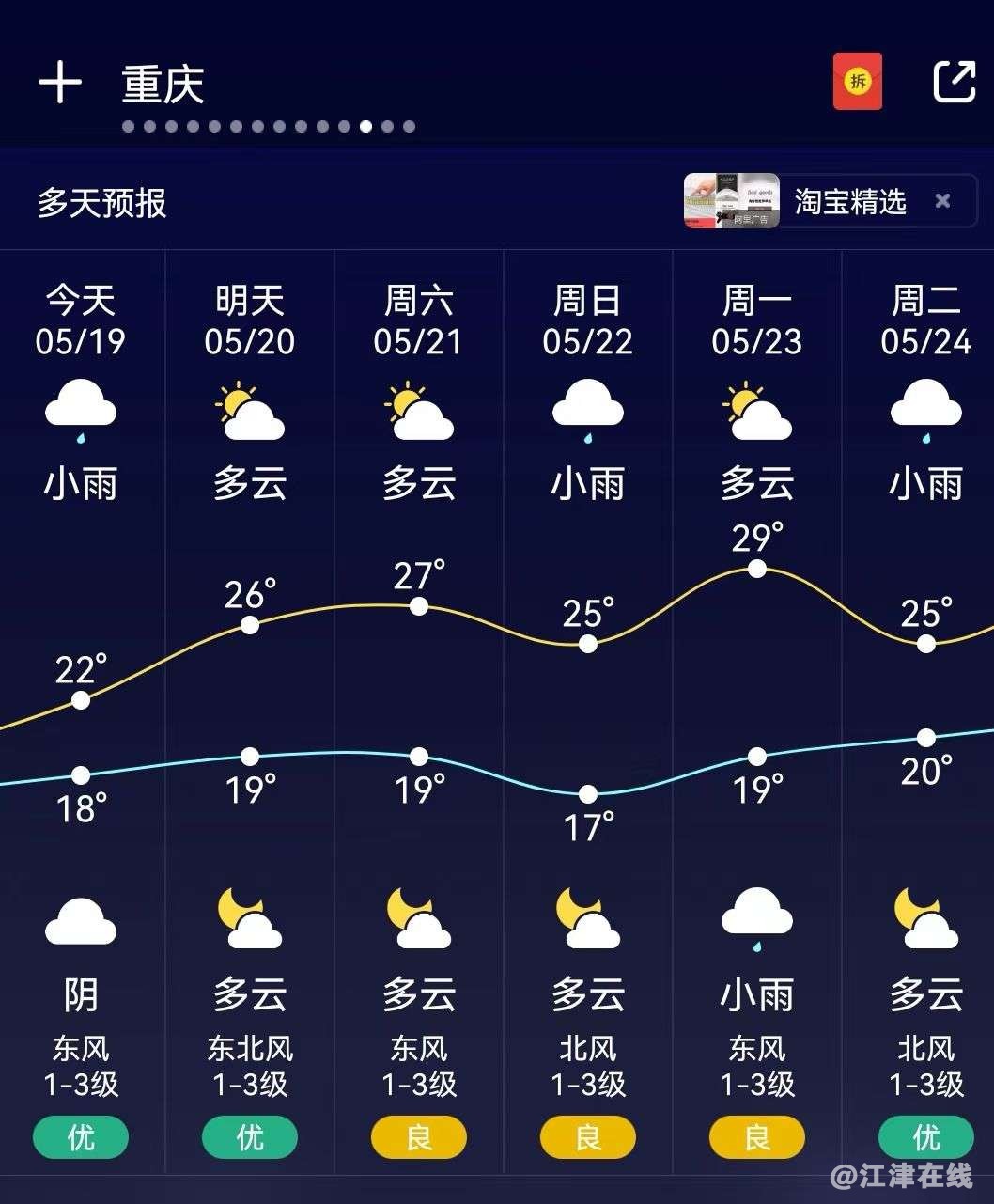The height and width of the screenshot is (1204, 994).
Task: Add a new city with the plus icon
Action: (x=60, y=84)
